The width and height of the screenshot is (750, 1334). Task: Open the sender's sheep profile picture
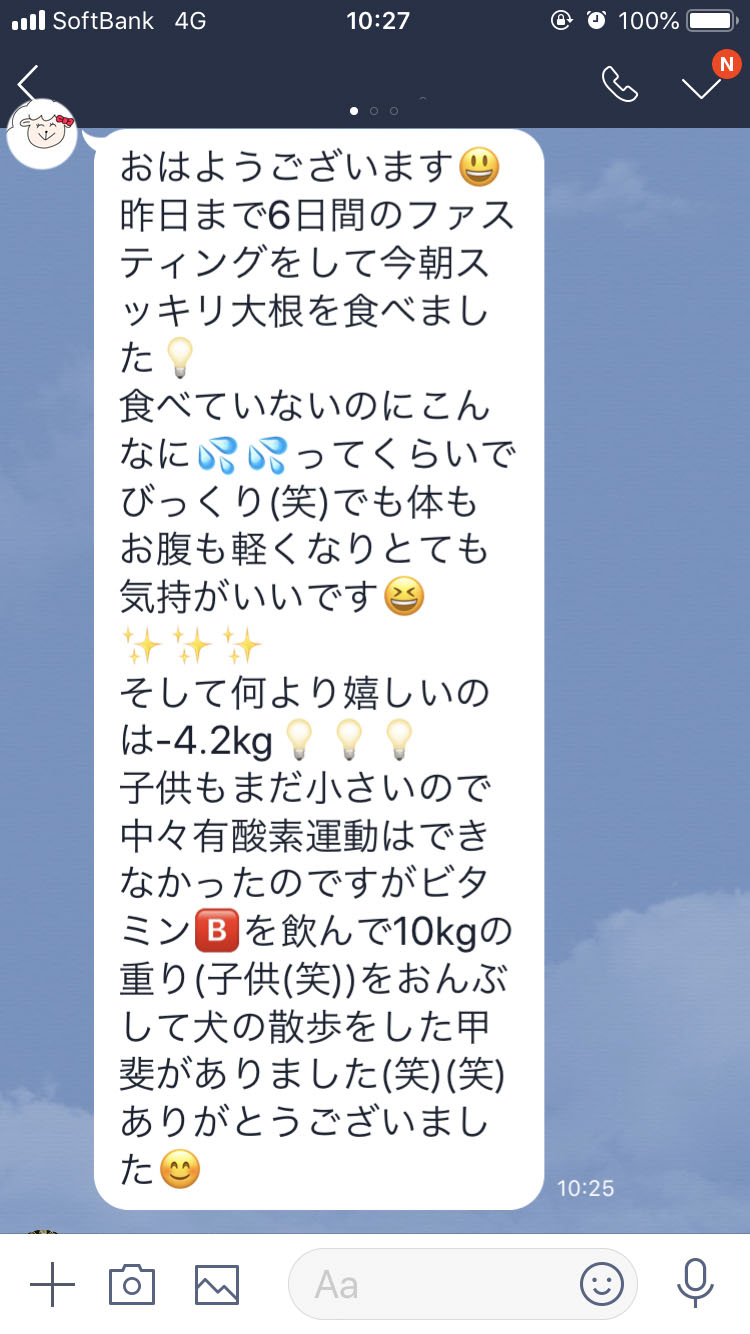(42, 134)
